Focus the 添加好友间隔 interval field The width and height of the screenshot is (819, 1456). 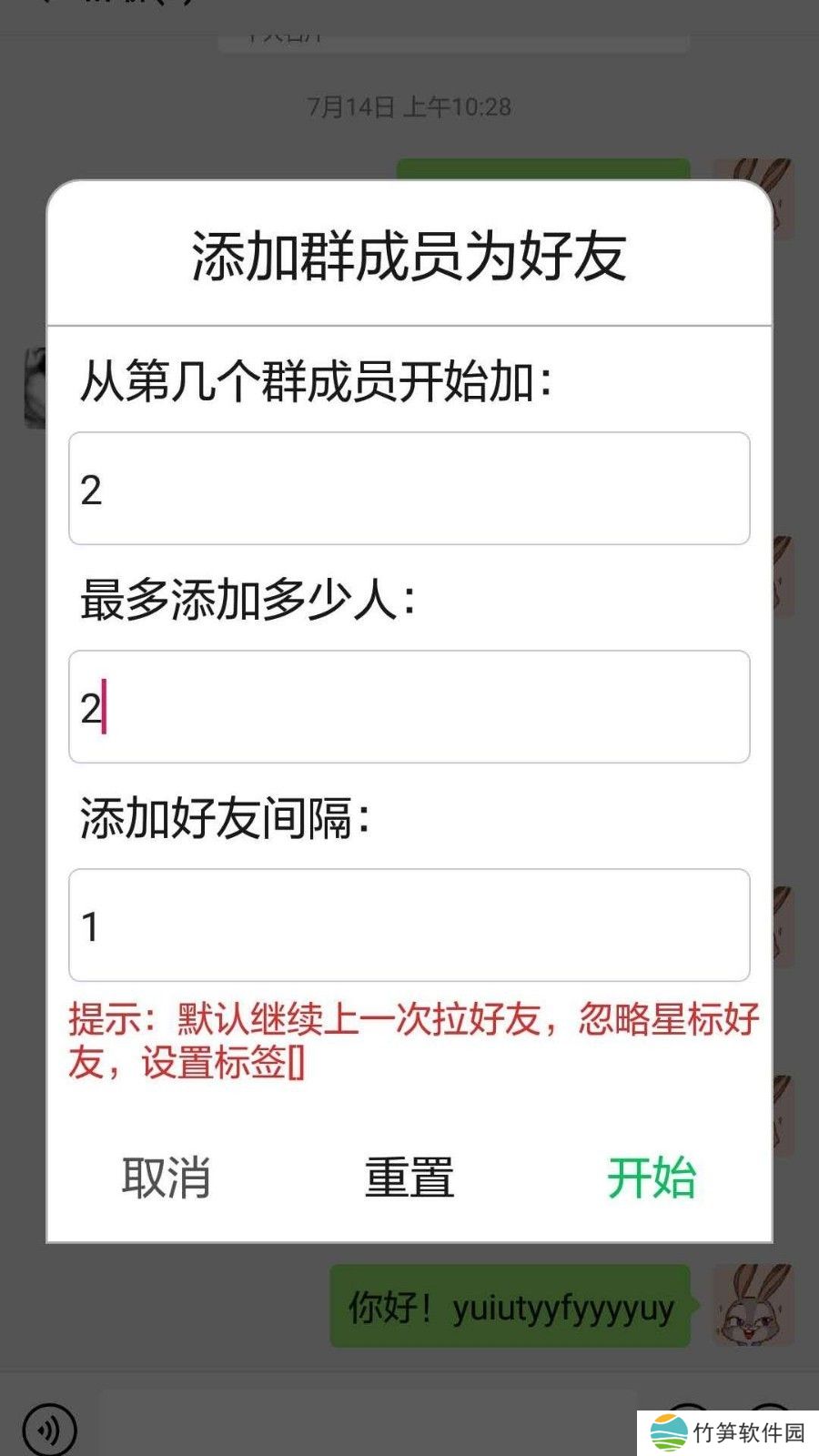click(409, 925)
